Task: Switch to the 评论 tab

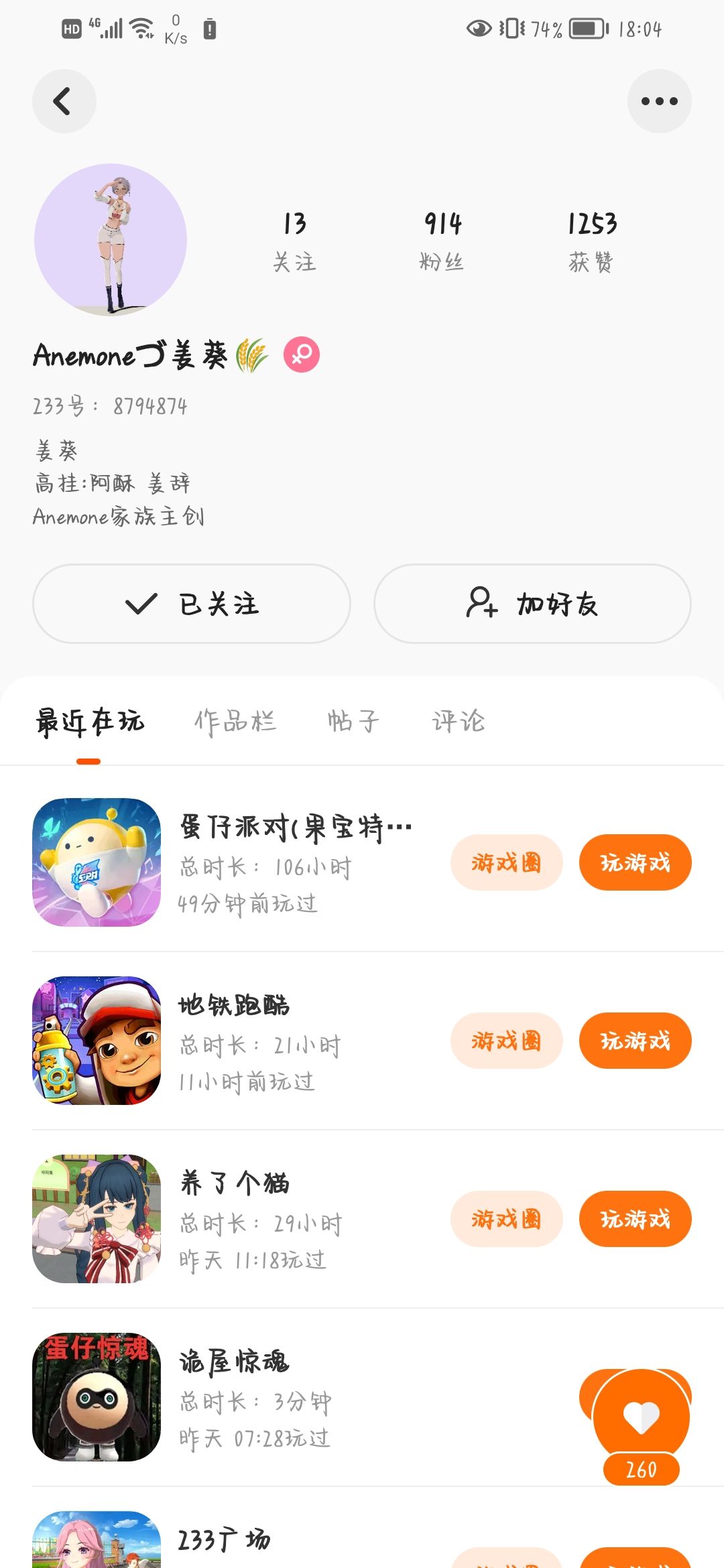Action: point(458,722)
